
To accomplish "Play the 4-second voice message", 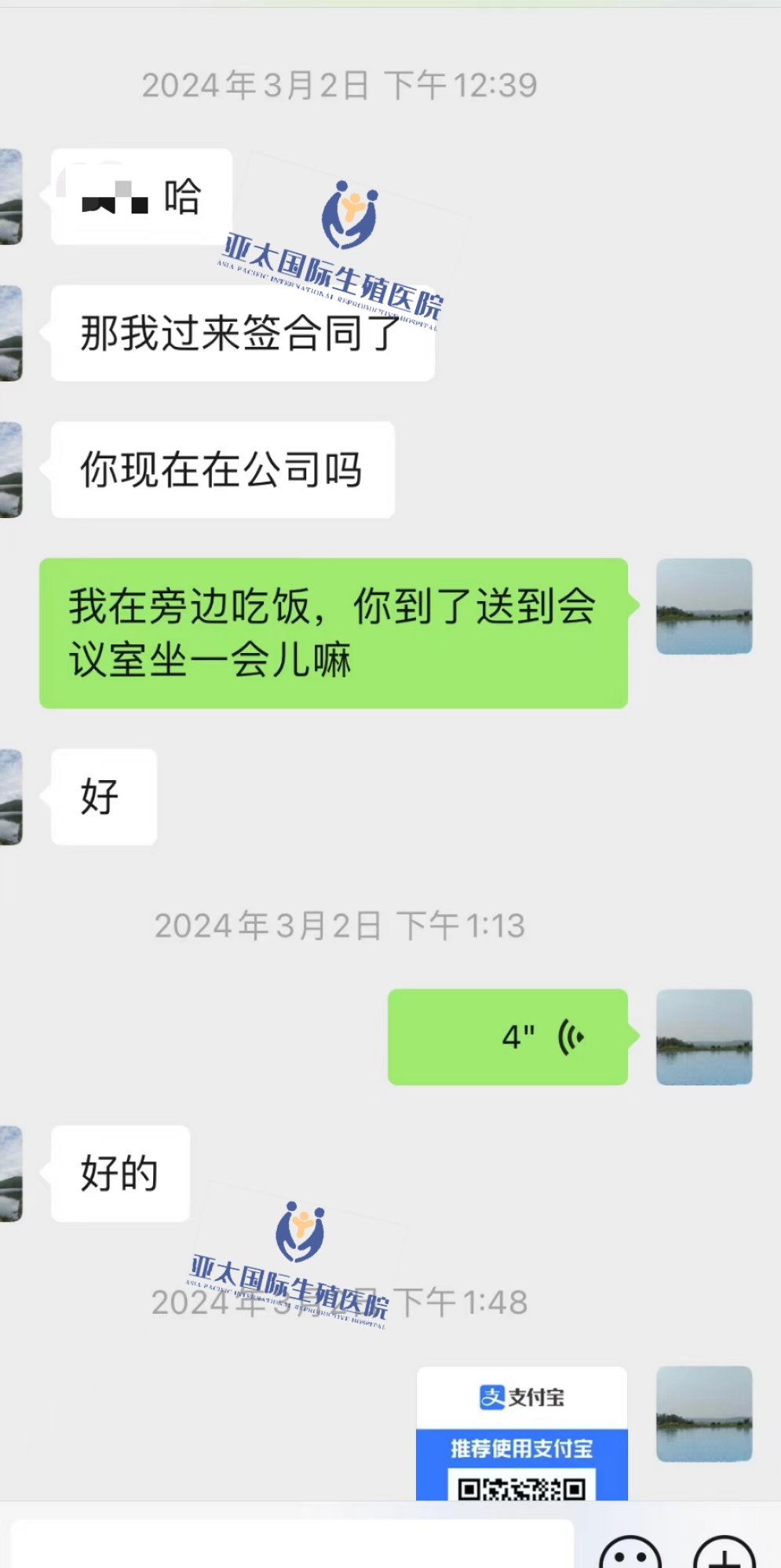I will point(508,1037).
